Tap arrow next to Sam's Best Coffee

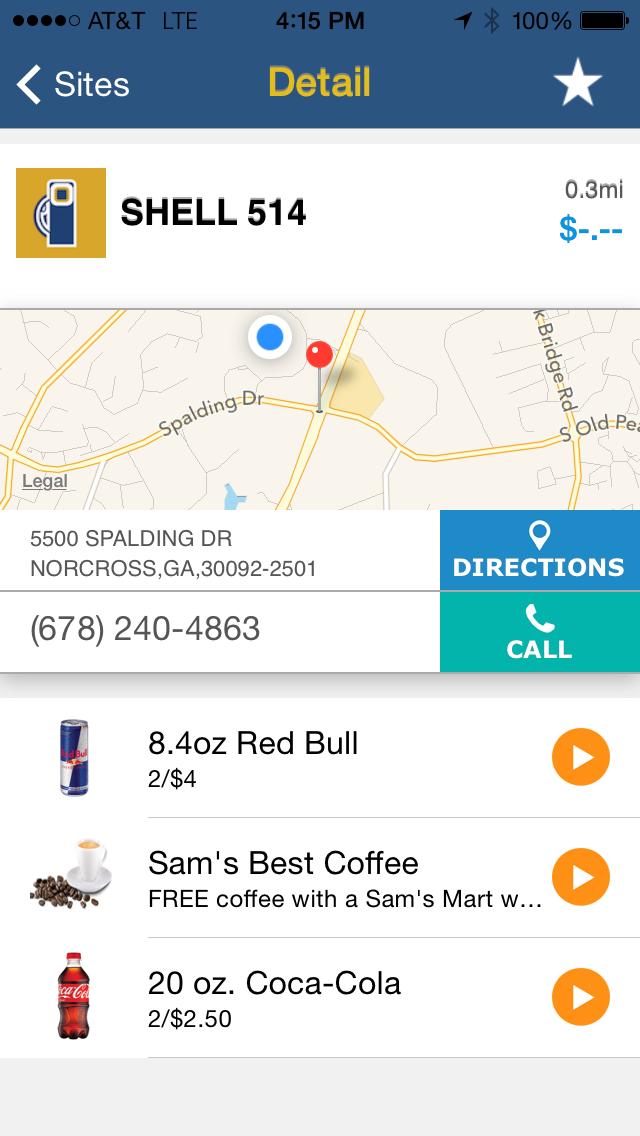pos(580,877)
